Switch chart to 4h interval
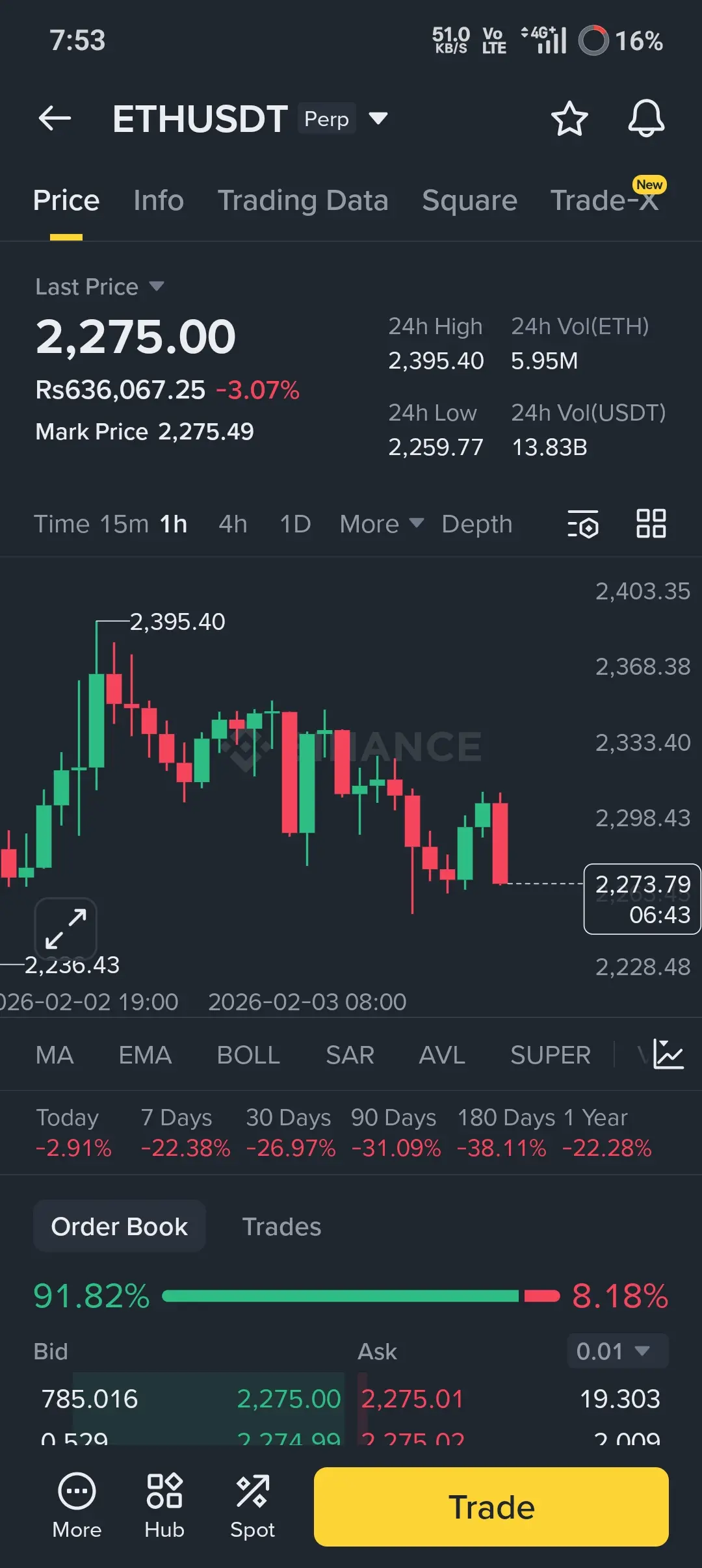This screenshot has width=702, height=1568. coord(233,524)
